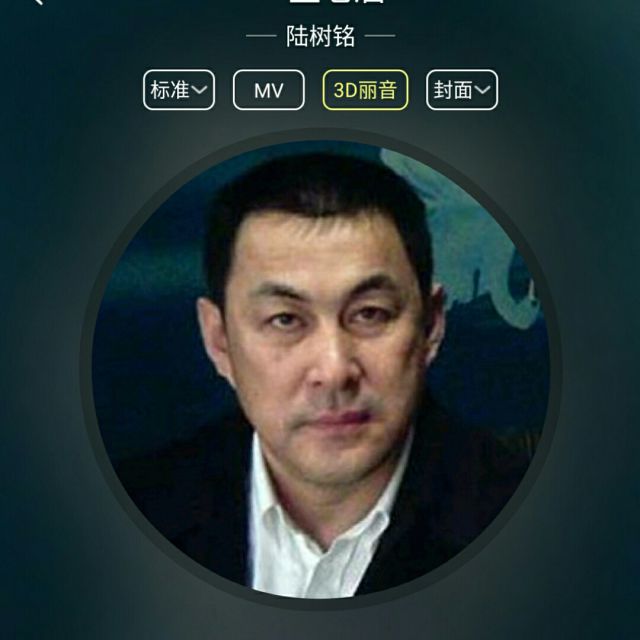
Task: Switch to MV mode
Action: pos(268,90)
